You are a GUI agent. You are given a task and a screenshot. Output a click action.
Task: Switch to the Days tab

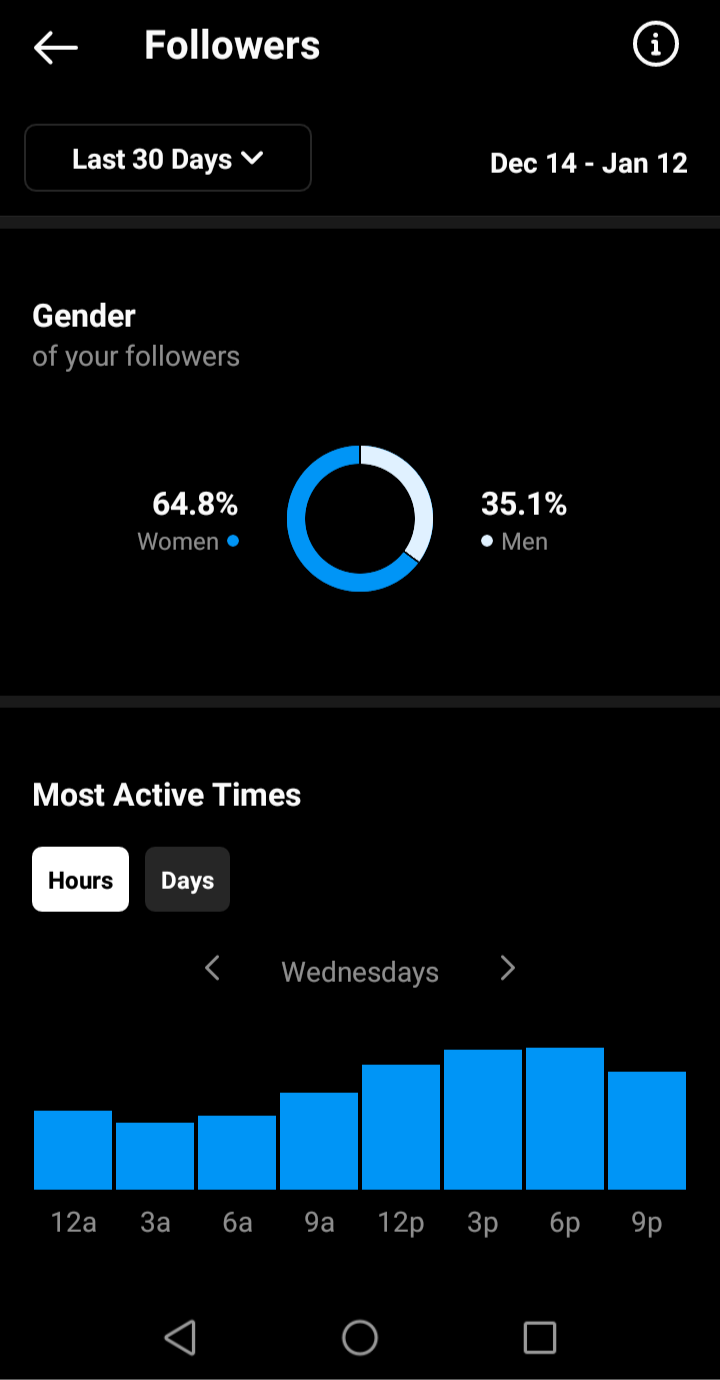coord(188,880)
